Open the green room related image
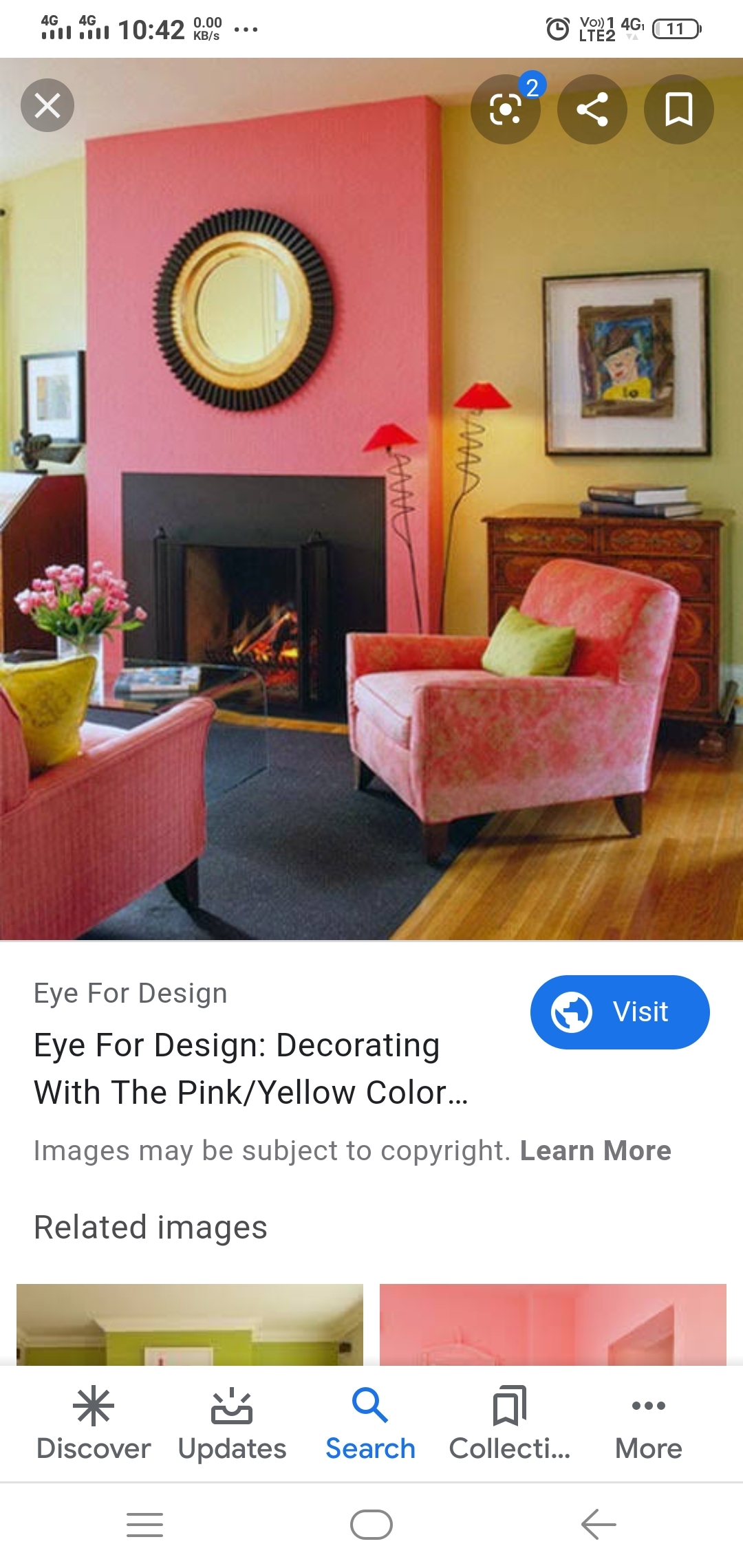Screen dimensions: 743x1568 point(189,1324)
